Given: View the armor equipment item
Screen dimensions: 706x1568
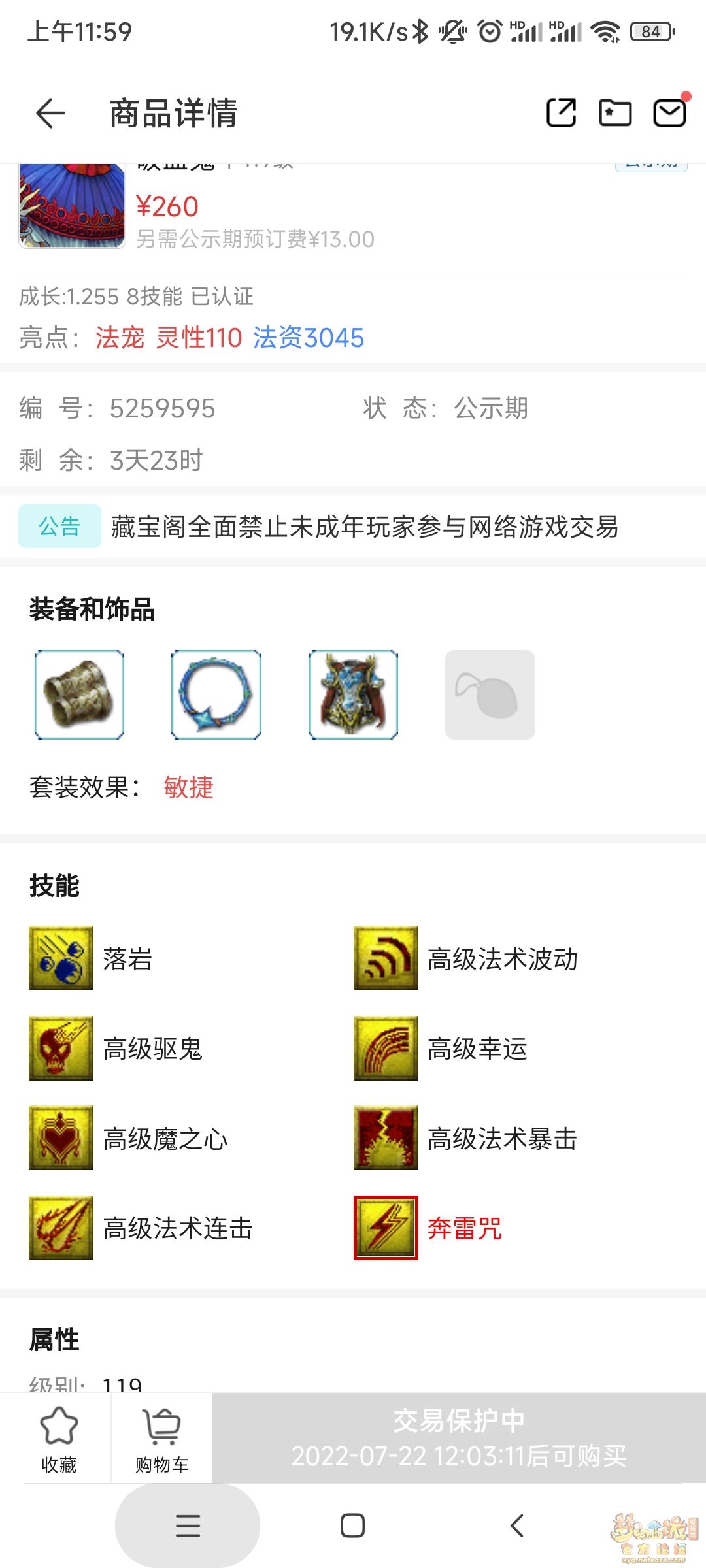Looking at the screenshot, I should 353,694.
